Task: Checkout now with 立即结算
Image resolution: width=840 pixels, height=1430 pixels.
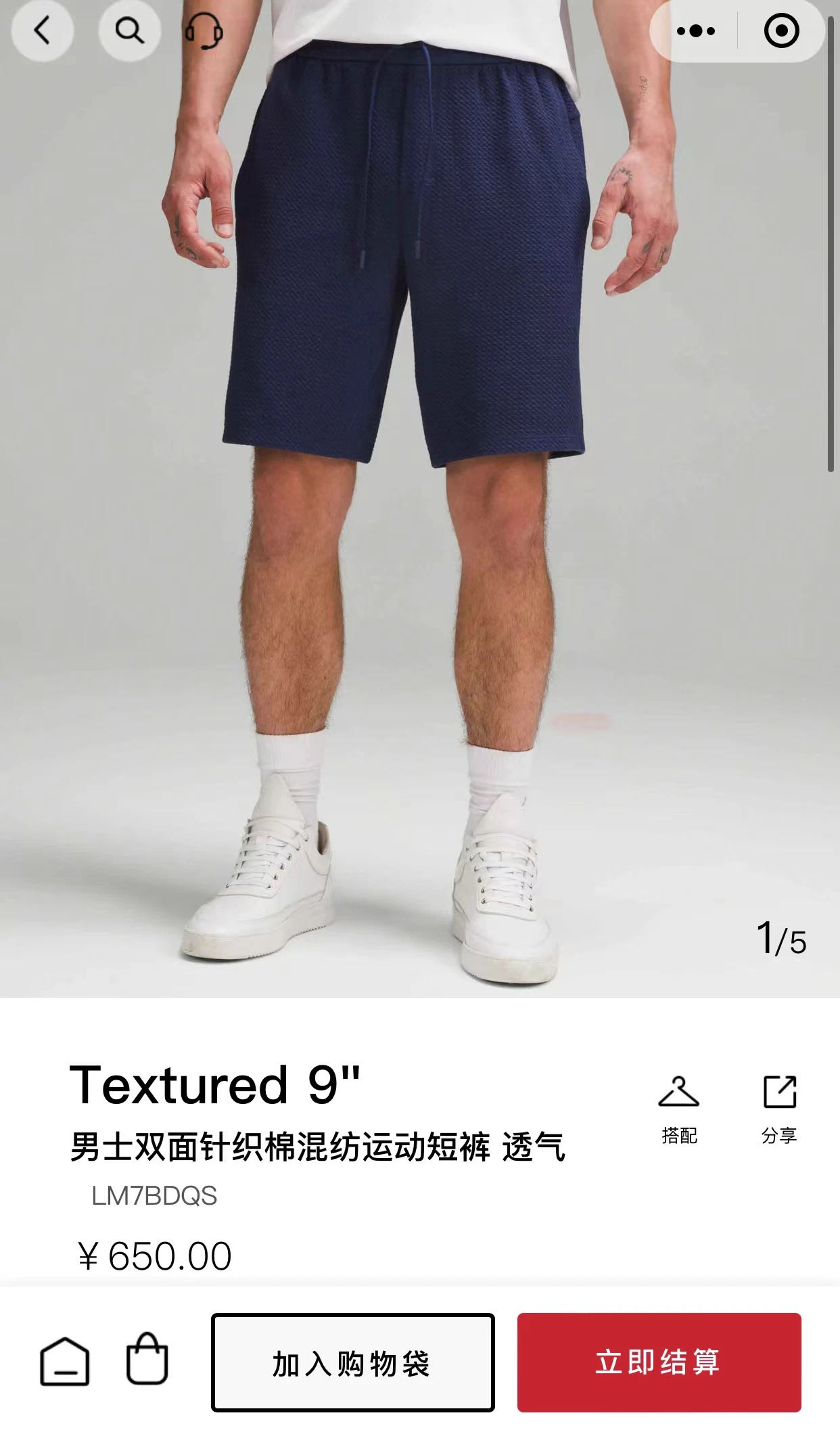Action: pos(659,1362)
